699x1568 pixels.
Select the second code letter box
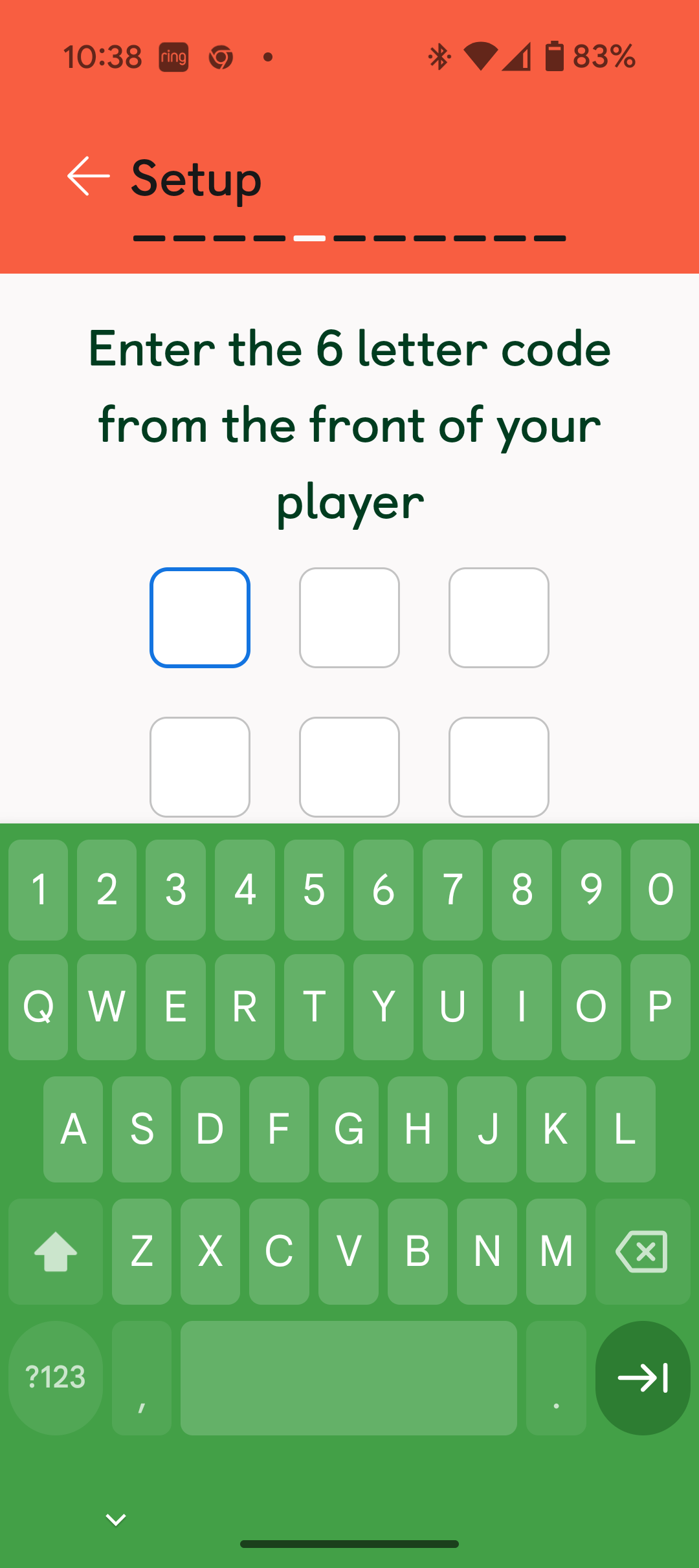point(349,618)
